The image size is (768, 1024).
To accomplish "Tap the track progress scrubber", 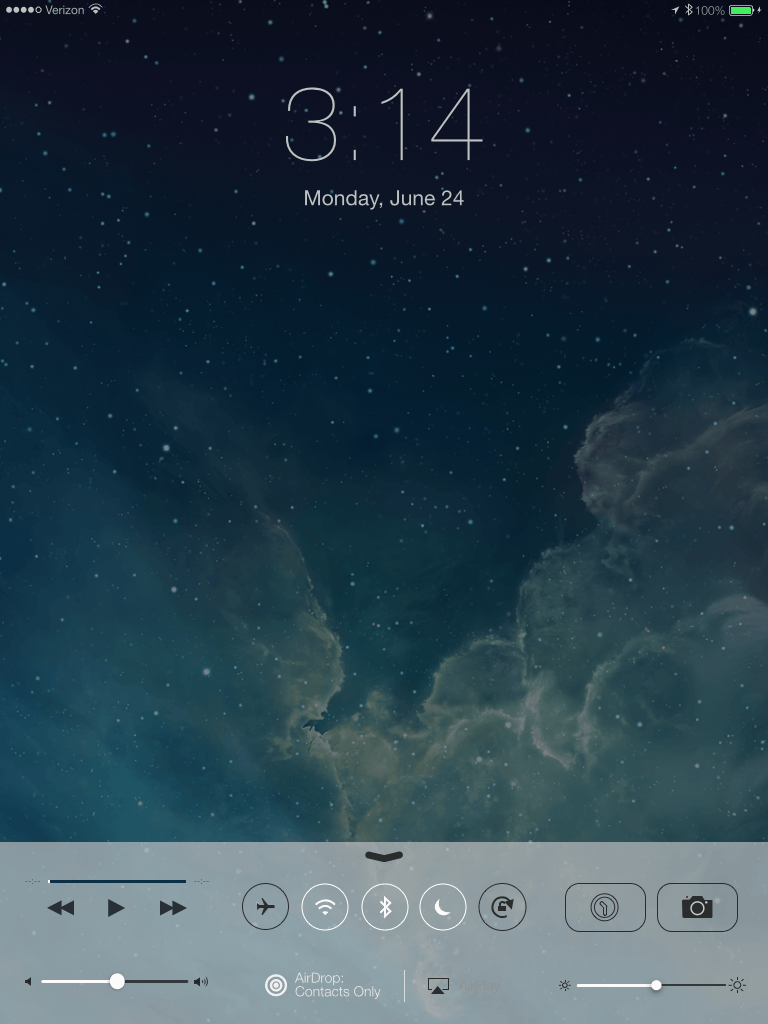I will tap(117, 881).
